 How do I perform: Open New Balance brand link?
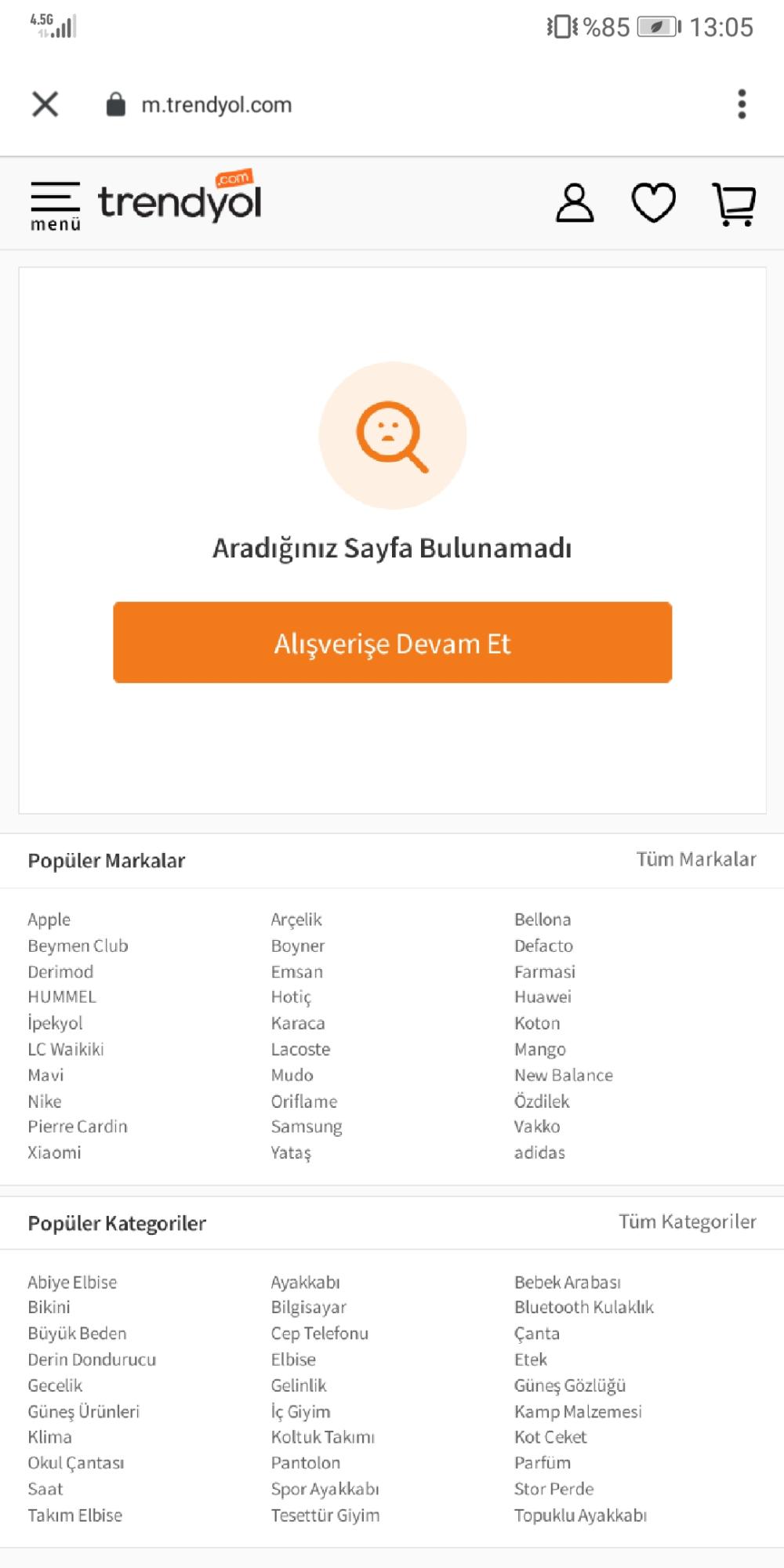[x=564, y=1075]
